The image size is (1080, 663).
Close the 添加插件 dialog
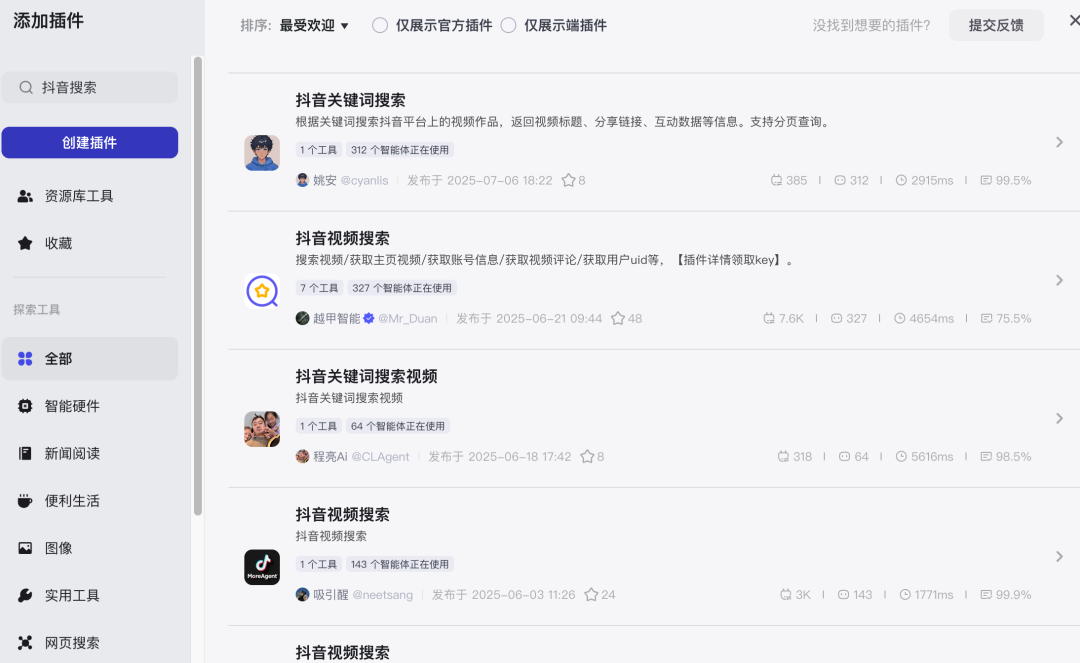click(1074, 20)
